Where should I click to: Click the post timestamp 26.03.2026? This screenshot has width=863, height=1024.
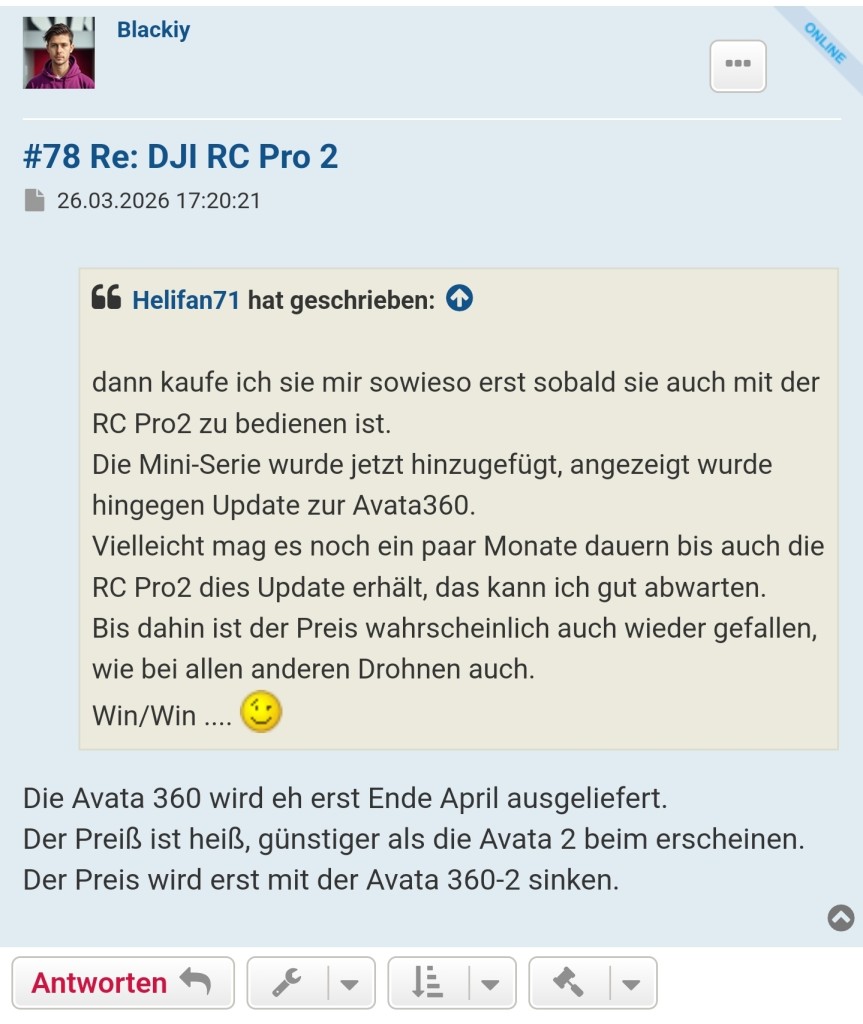pos(158,201)
